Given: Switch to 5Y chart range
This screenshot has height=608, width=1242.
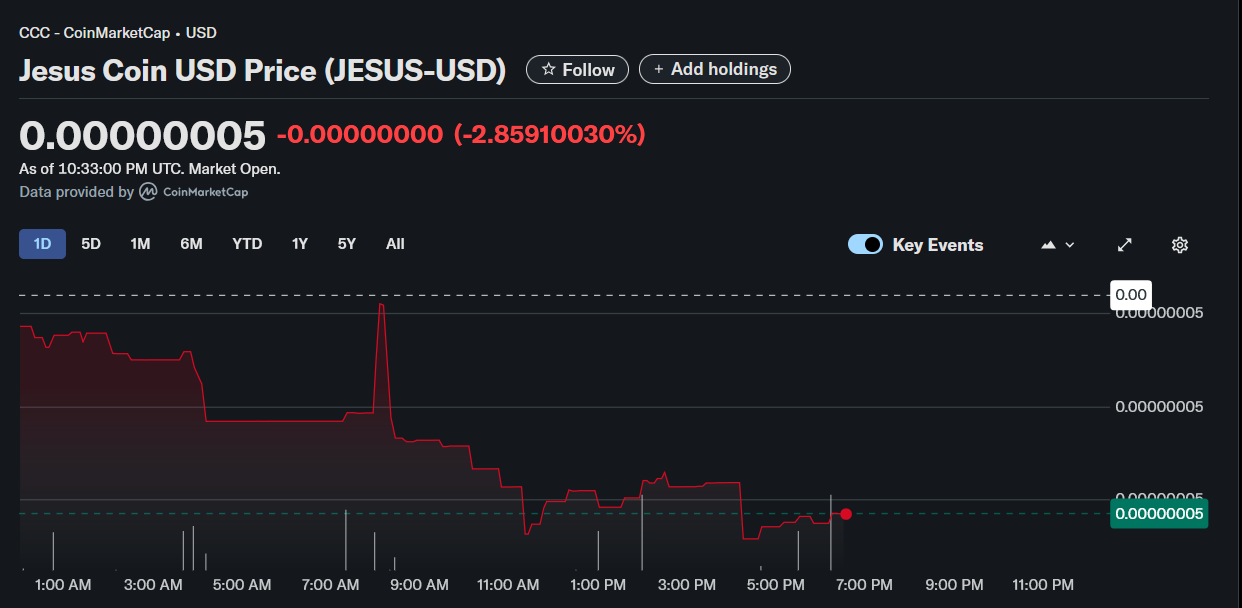Looking at the screenshot, I should tap(346, 244).
